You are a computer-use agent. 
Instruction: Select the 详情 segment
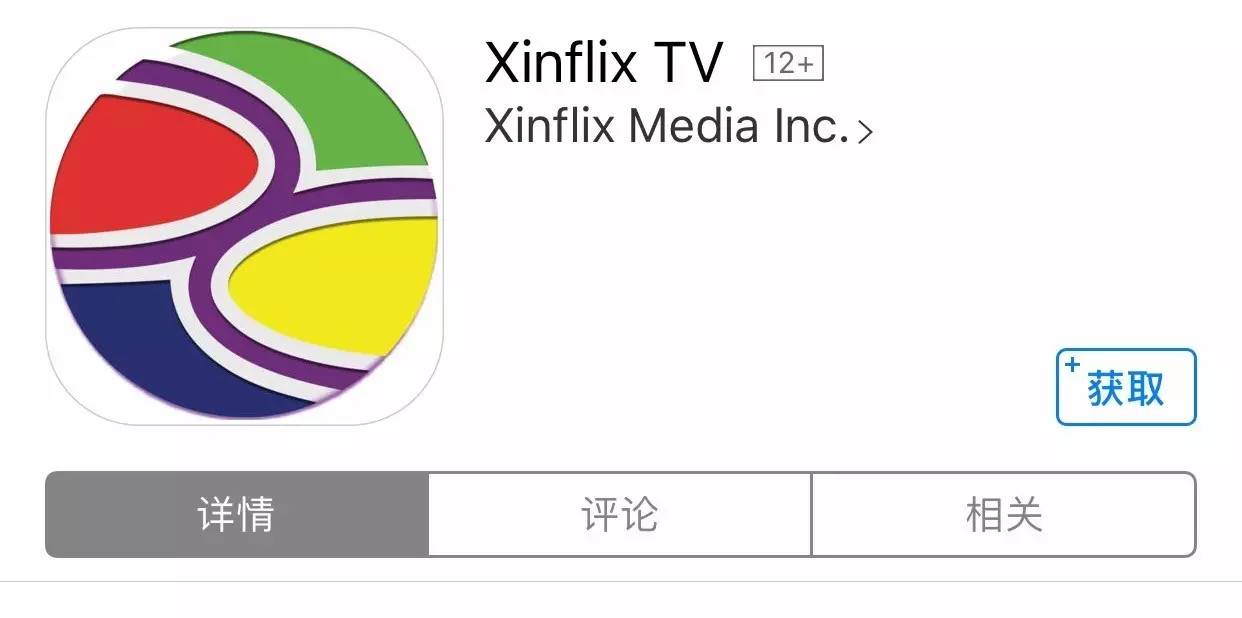pyautogui.click(x=237, y=514)
